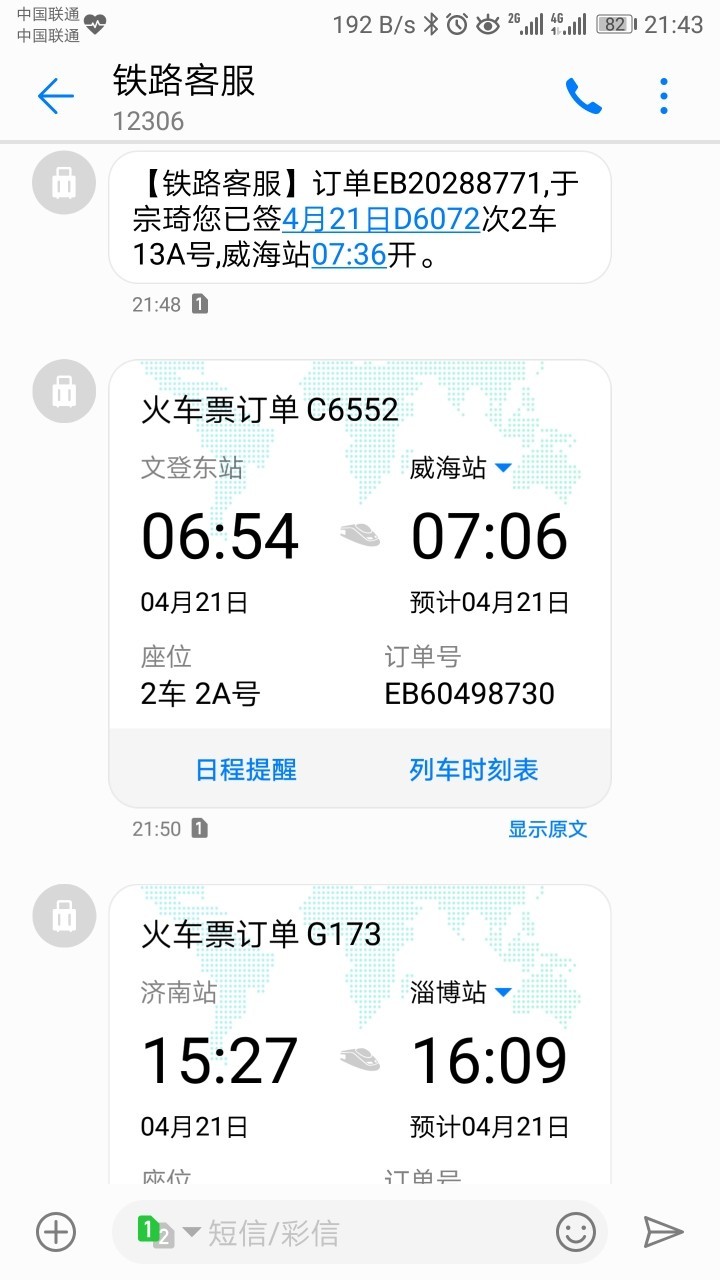
Task: Expand the dropdown next to 淄博站
Action: pos(505,992)
